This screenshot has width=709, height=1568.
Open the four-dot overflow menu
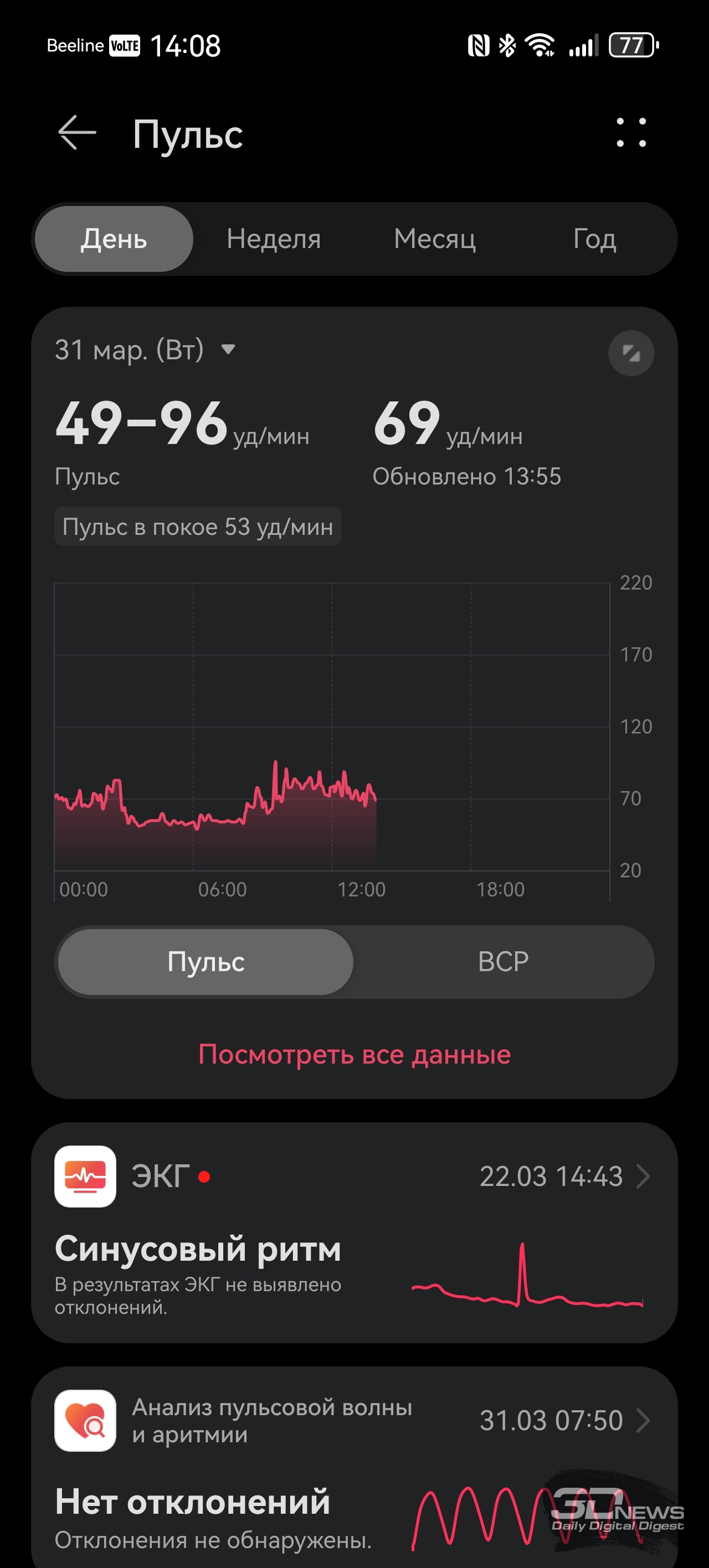click(631, 133)
